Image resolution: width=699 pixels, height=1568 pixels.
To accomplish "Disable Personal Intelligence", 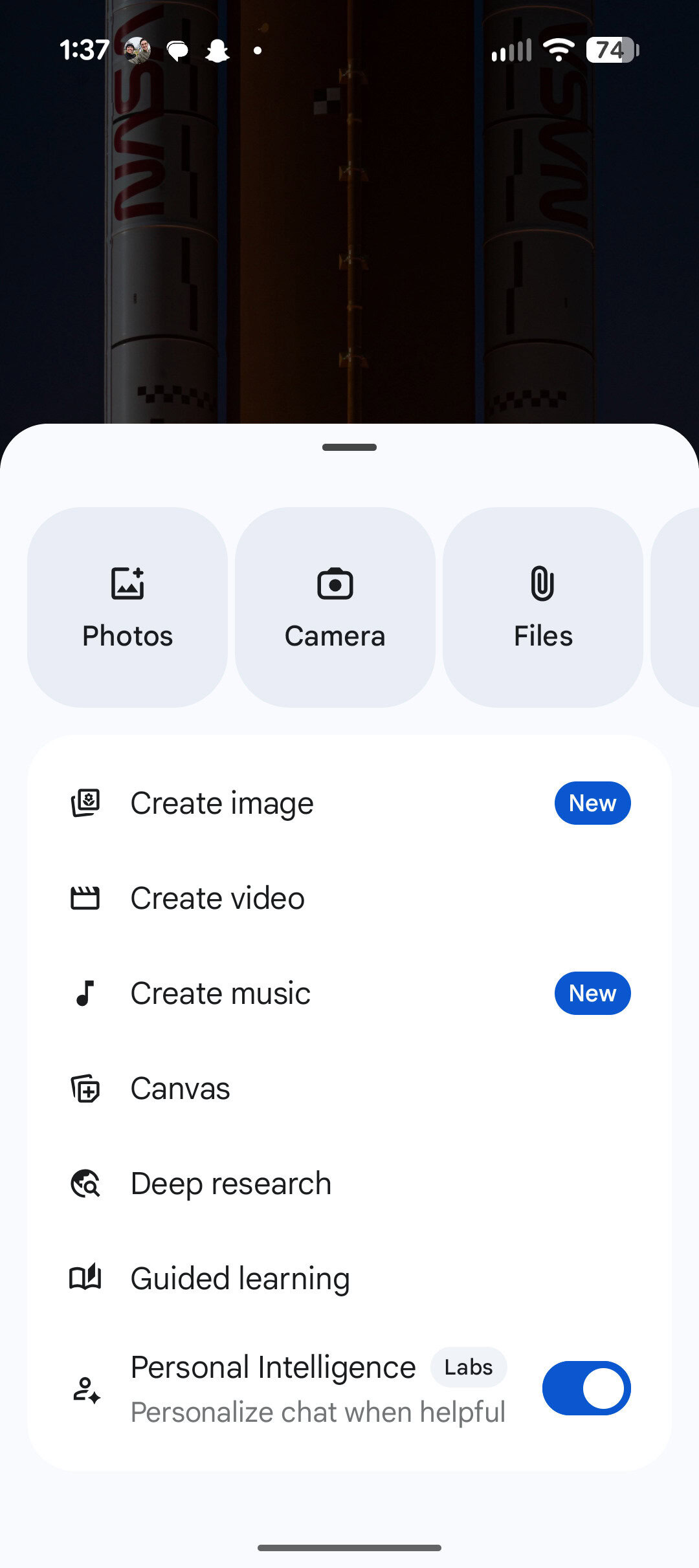I will tap(586, 1388).
